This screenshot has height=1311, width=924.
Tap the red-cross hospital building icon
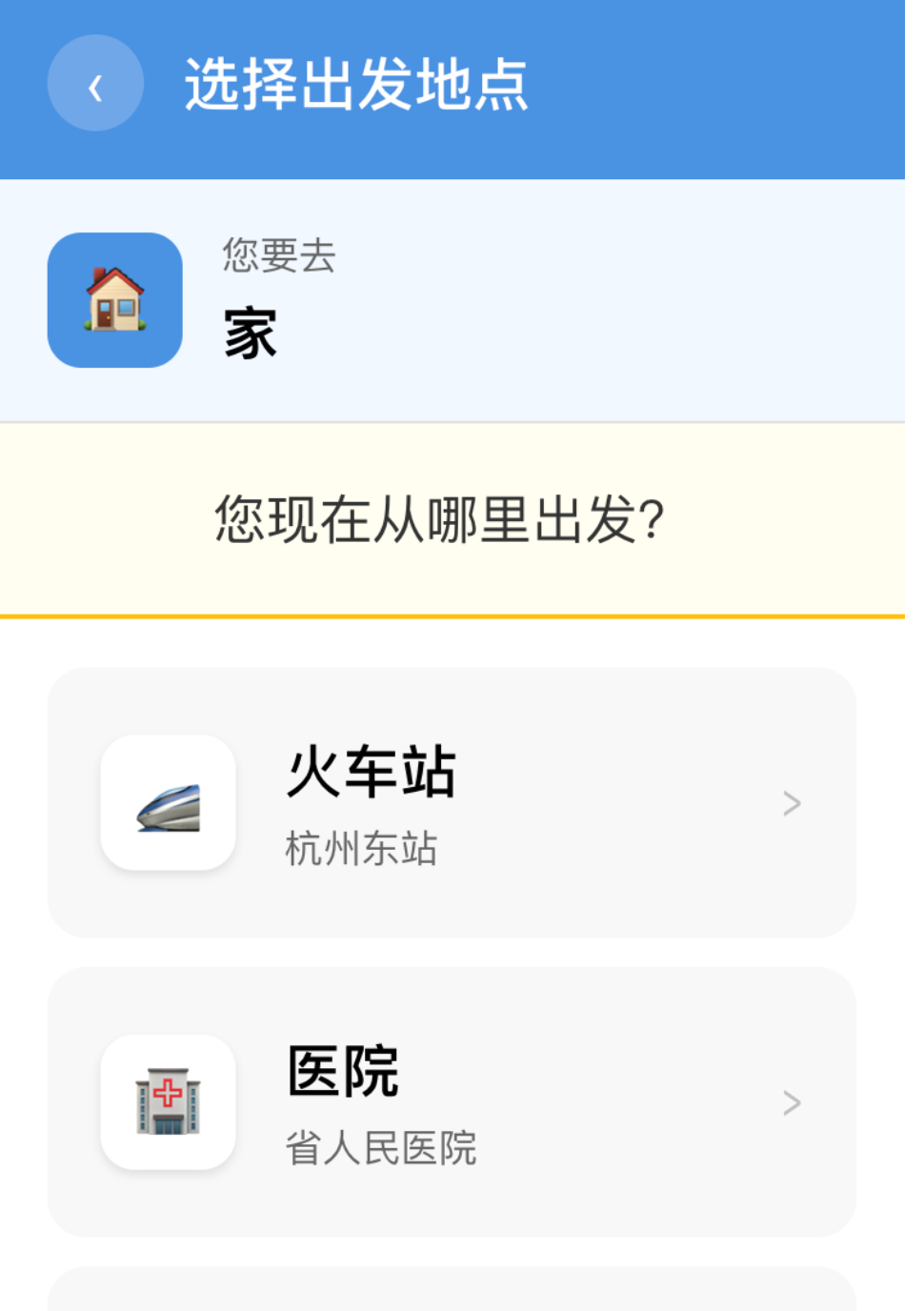coord(169,1100)
